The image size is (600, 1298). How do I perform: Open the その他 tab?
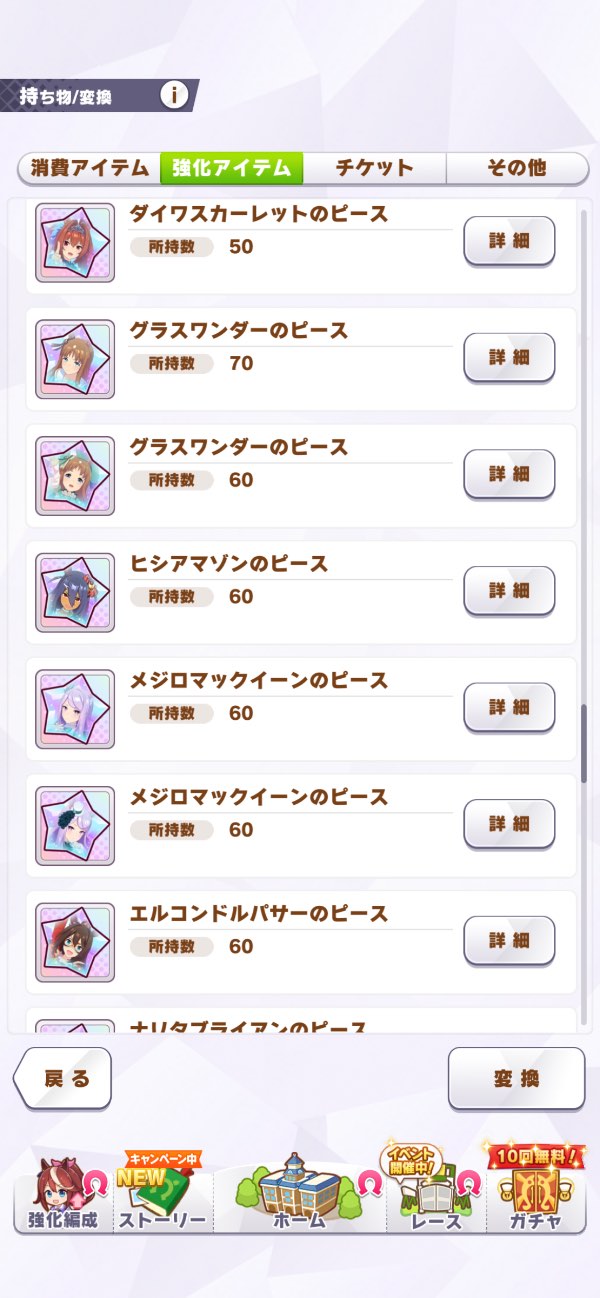pyautogui.click(x=516, y=168)
